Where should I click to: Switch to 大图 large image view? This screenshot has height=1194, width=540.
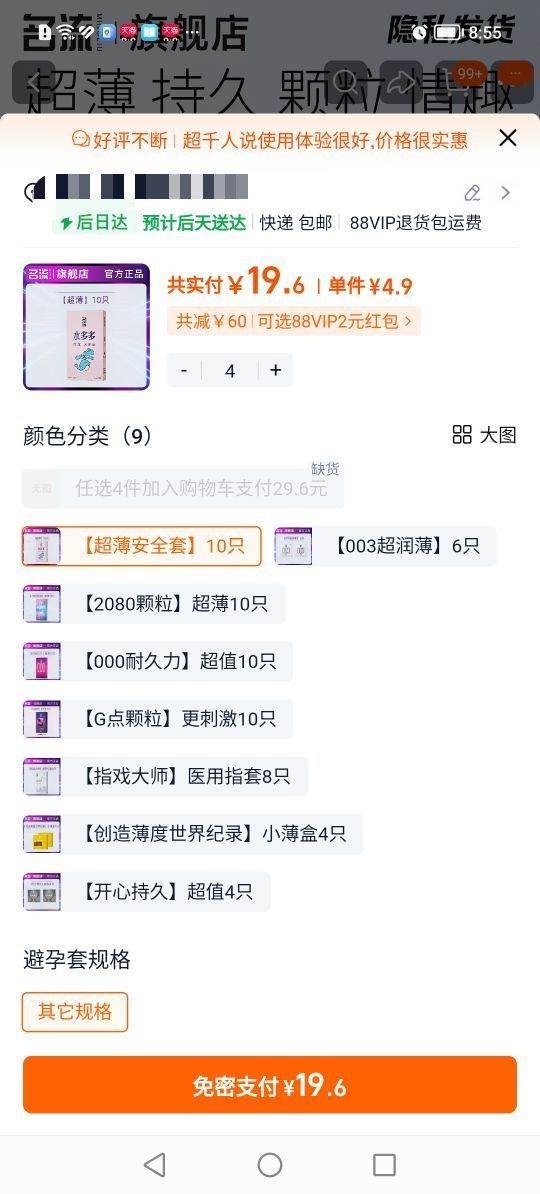pos(484,435)
